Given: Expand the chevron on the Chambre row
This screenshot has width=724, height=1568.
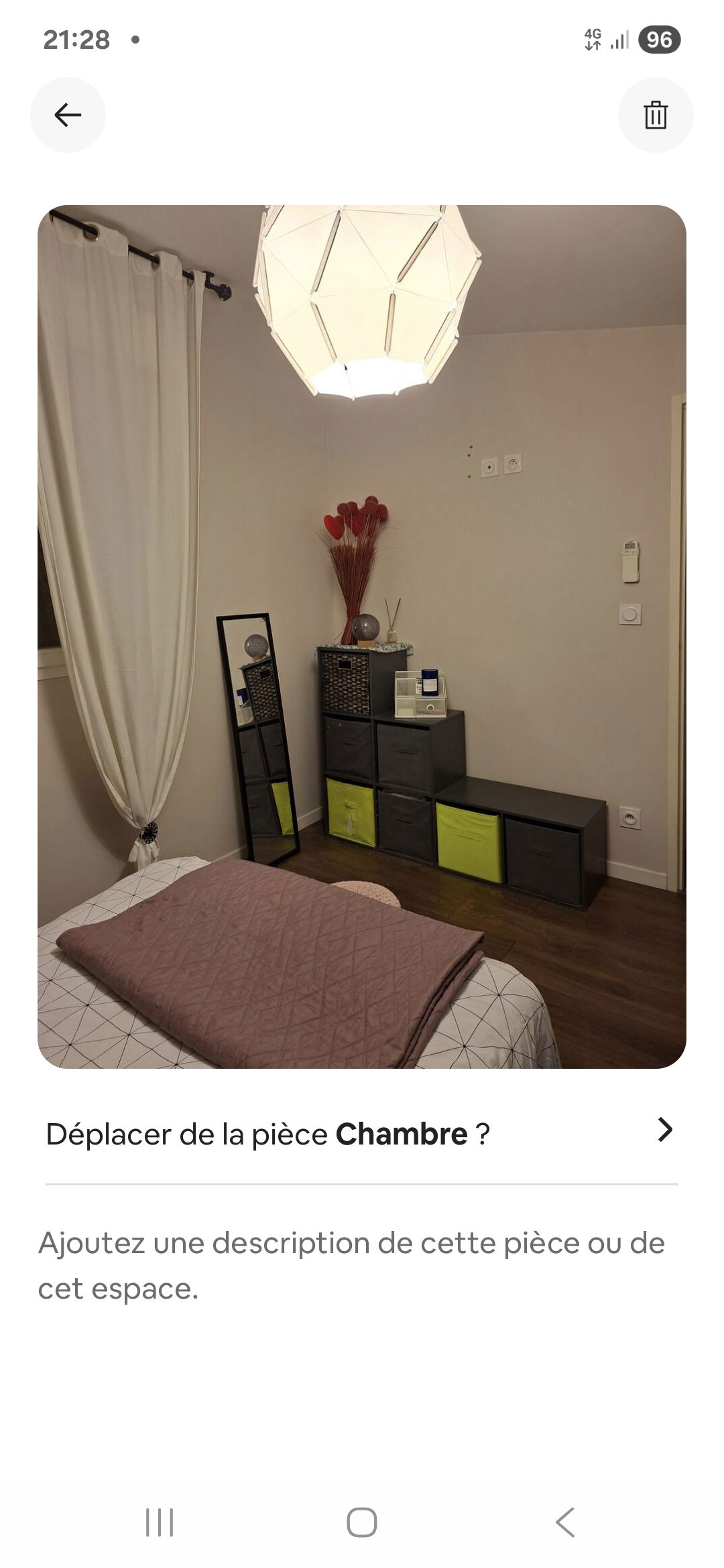Looking at the screenshot, I should click(666, 1130).
